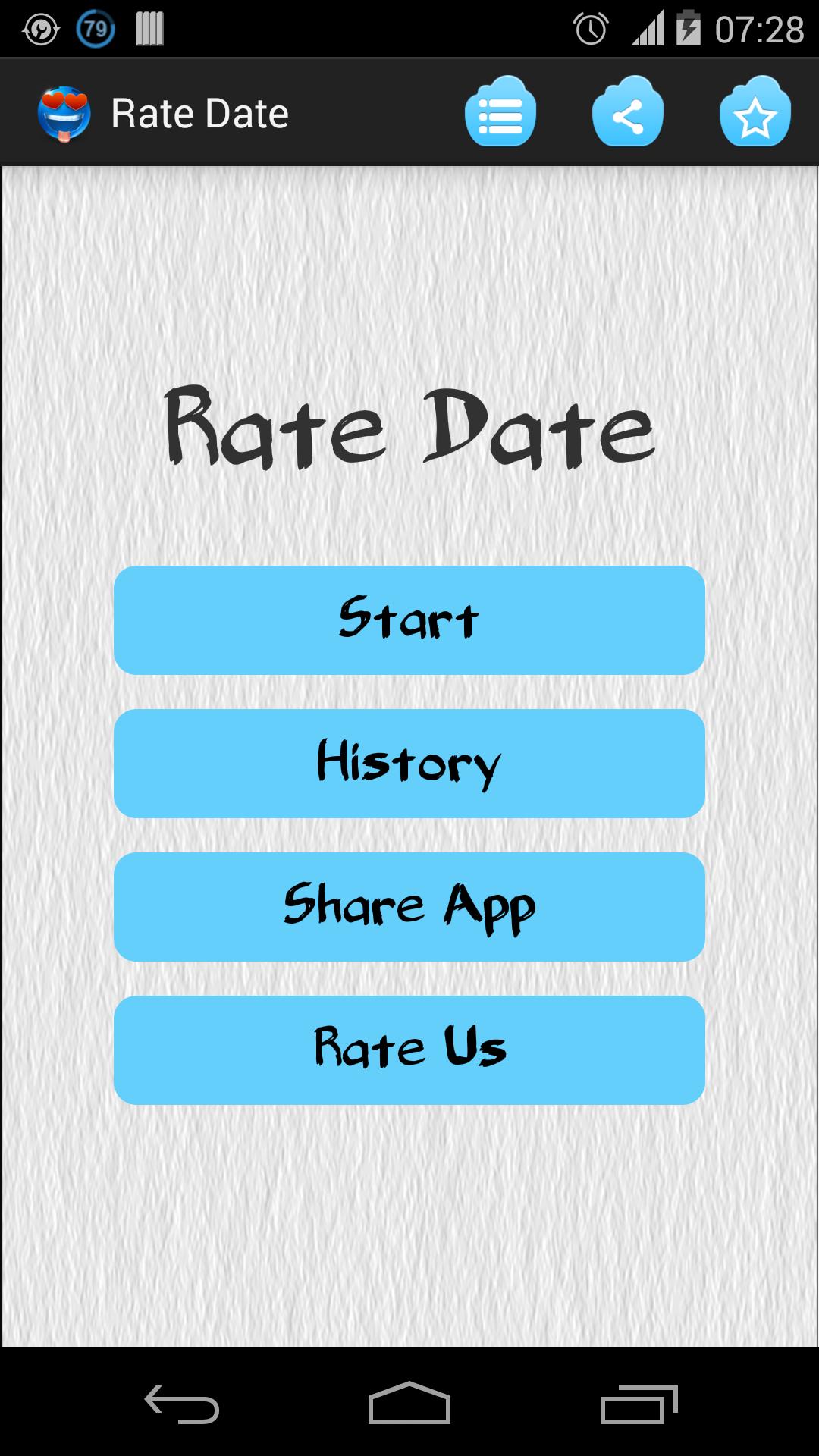The height and width of the screenshot is (1456, 819).
Task: Open the list icon in the action bar
Action: [x=500, y=112]
